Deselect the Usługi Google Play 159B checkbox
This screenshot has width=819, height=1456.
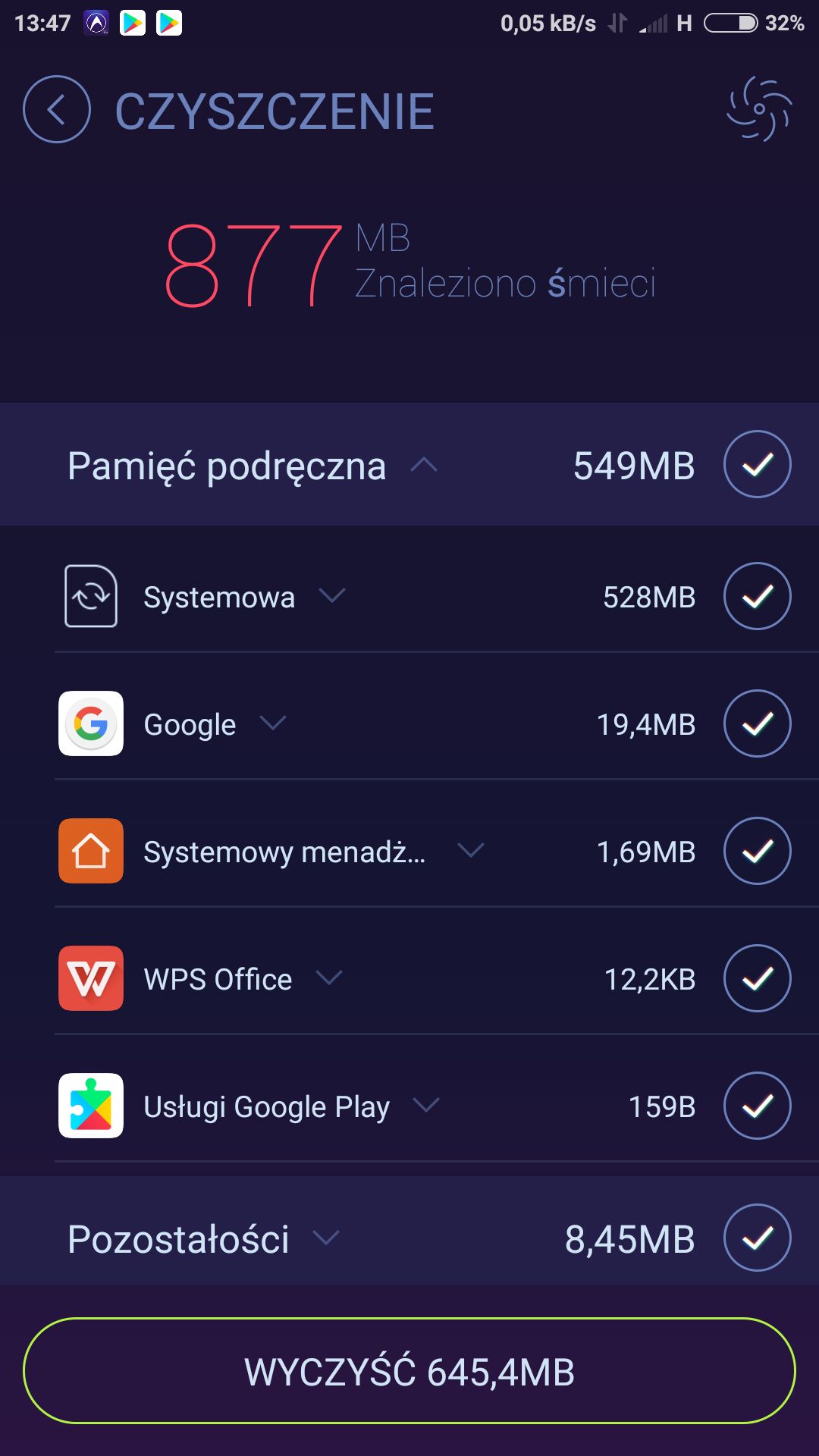(758, 1106)
